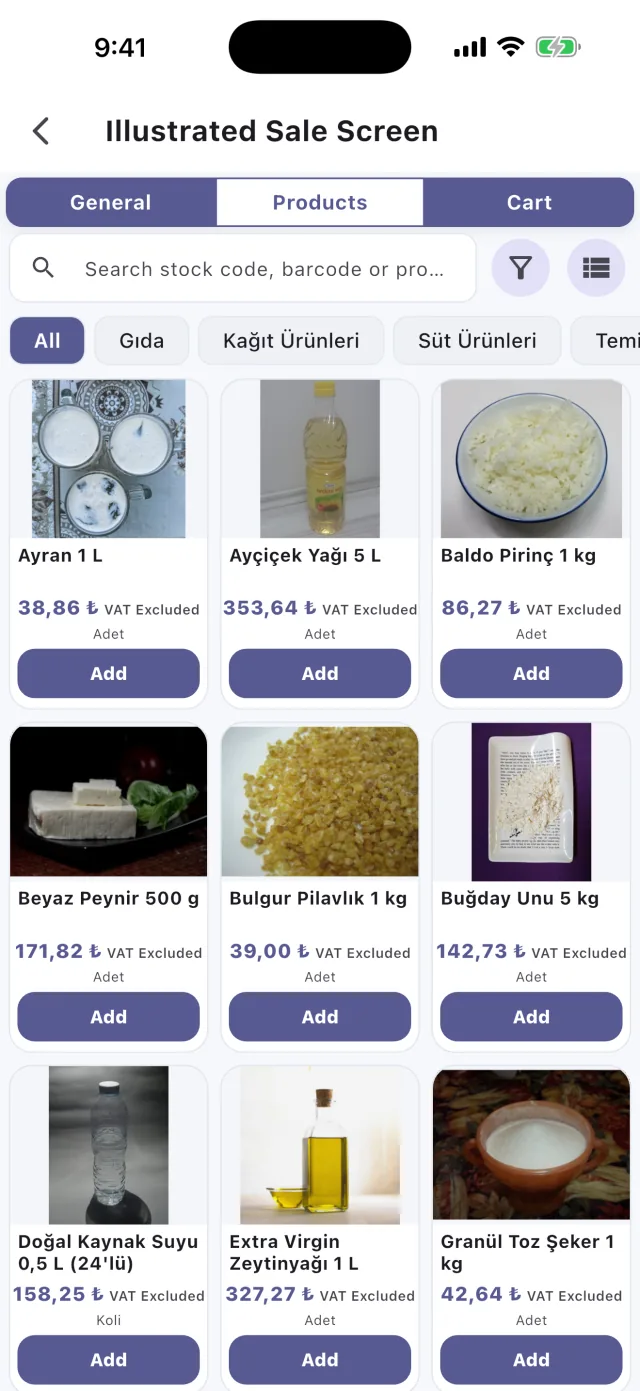Open the Extra Virgin Zeytinyağı product image

point(320,1145)
